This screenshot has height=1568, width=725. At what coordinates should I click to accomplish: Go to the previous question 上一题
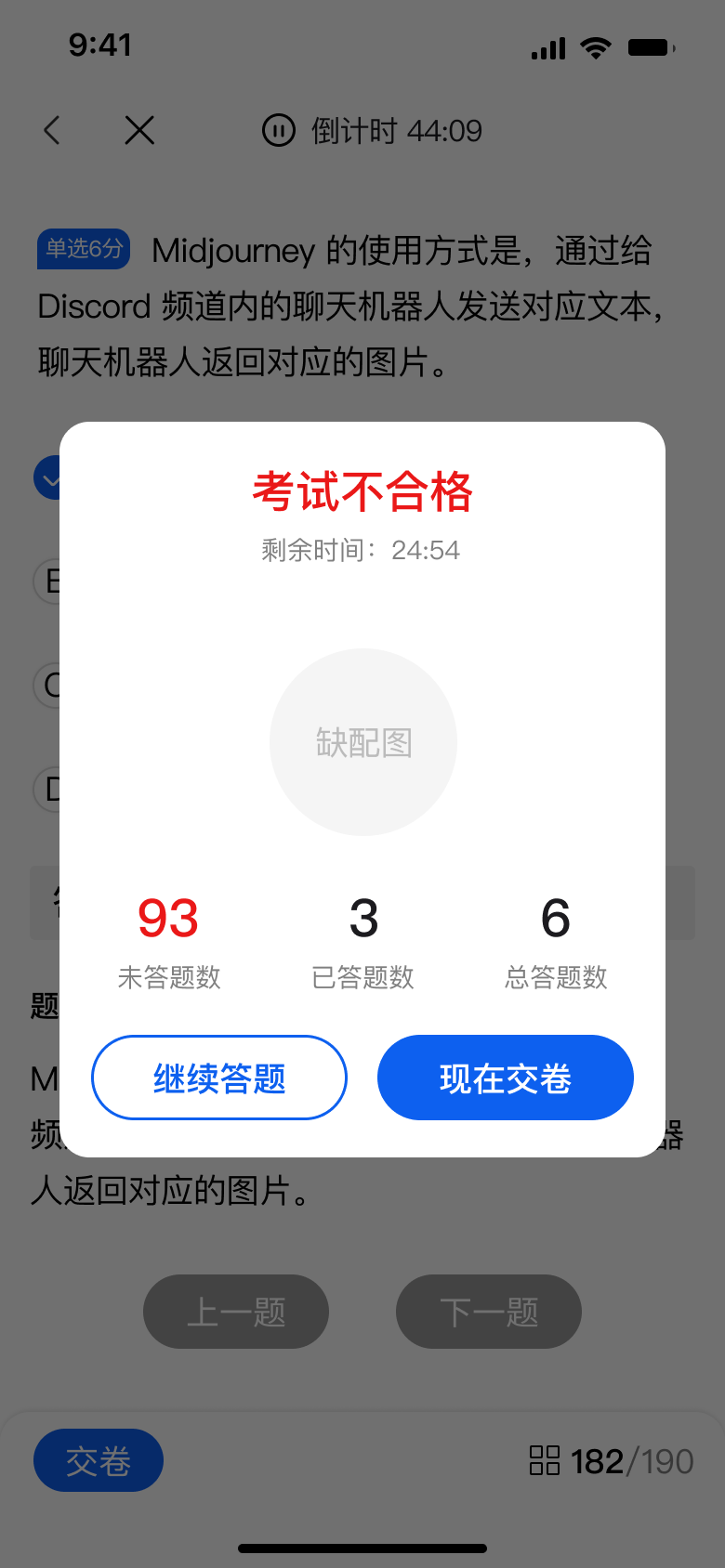point(236,1312)
